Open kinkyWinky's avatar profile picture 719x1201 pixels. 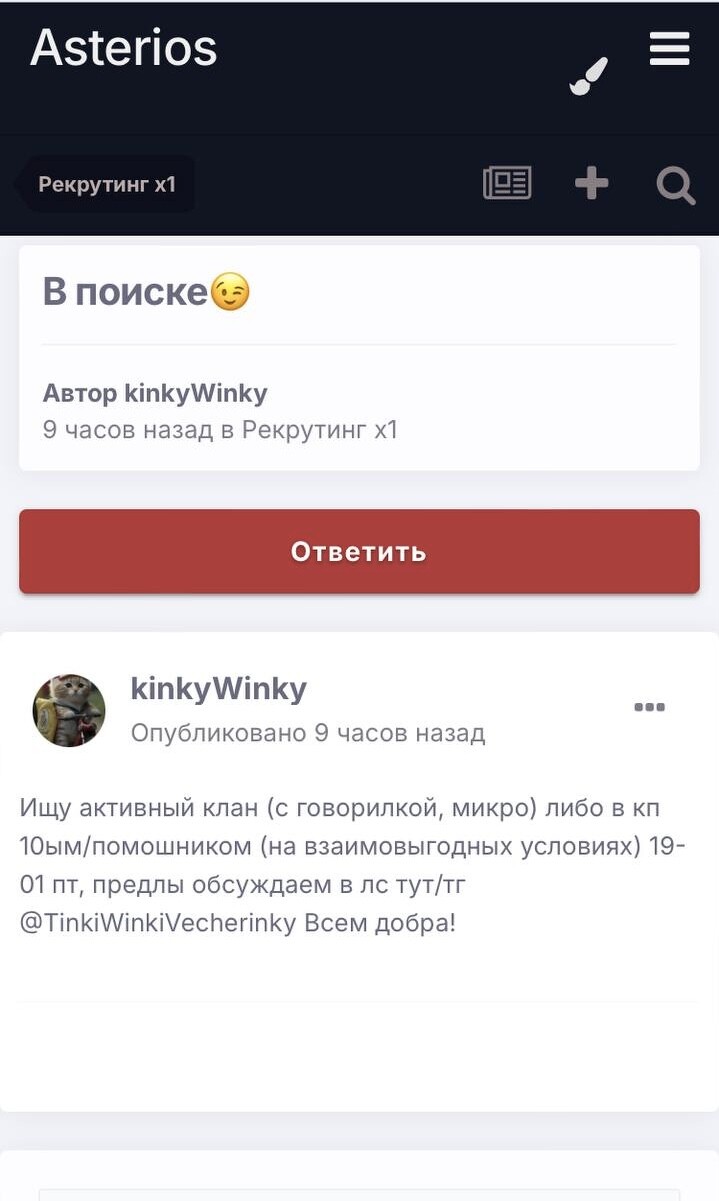pyautogui.click(x=69, y=710)
